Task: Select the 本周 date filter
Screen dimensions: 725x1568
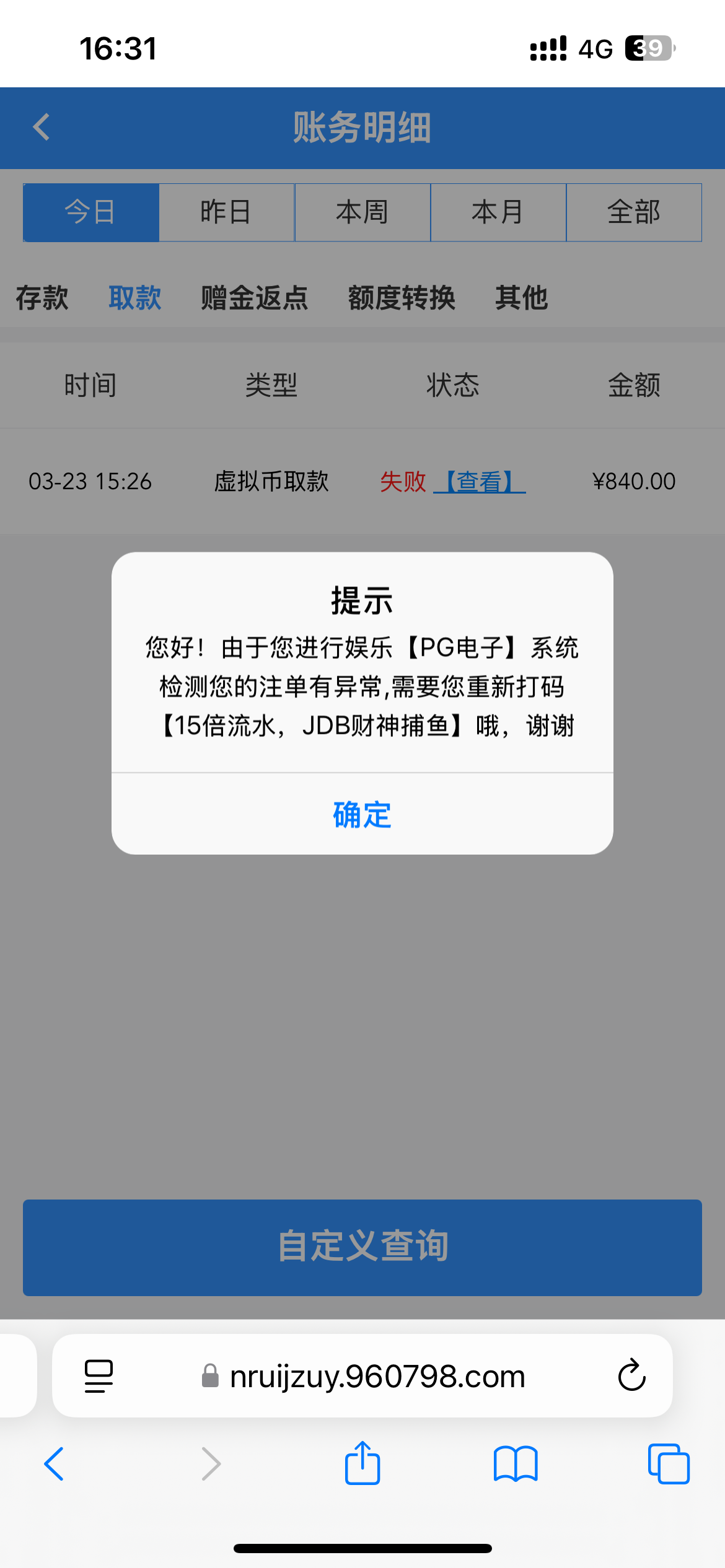Action: click(x=362, y=212)
